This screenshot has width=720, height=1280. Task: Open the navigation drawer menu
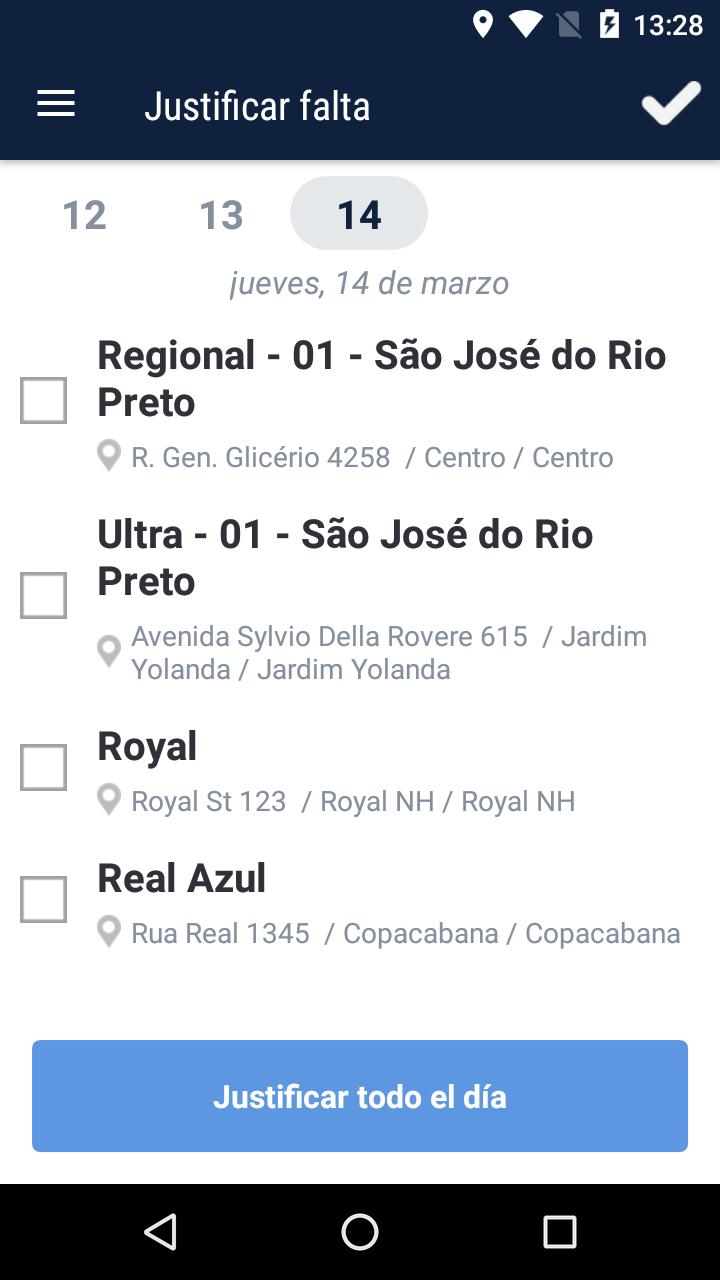(x=55, y=104)
